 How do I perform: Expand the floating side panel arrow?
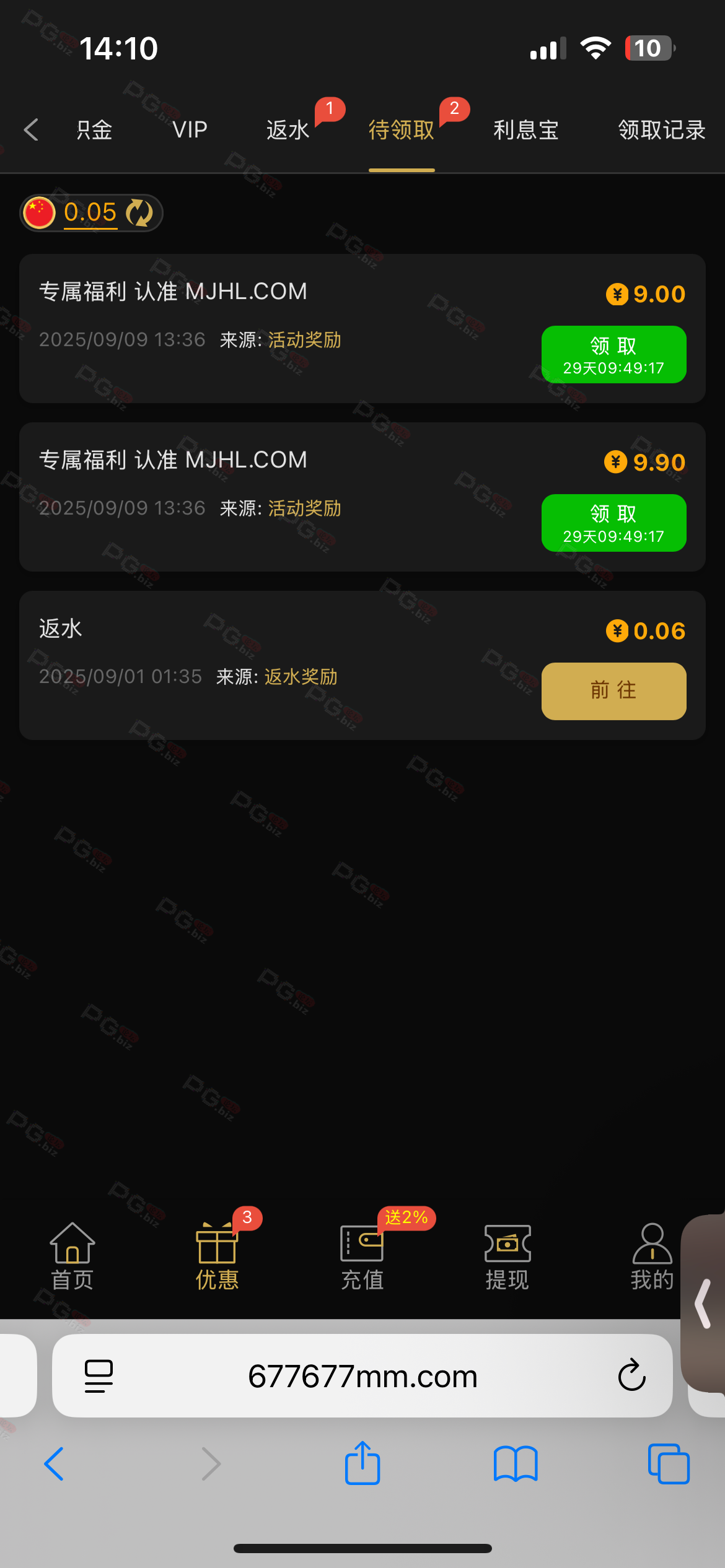(703, 1304)
